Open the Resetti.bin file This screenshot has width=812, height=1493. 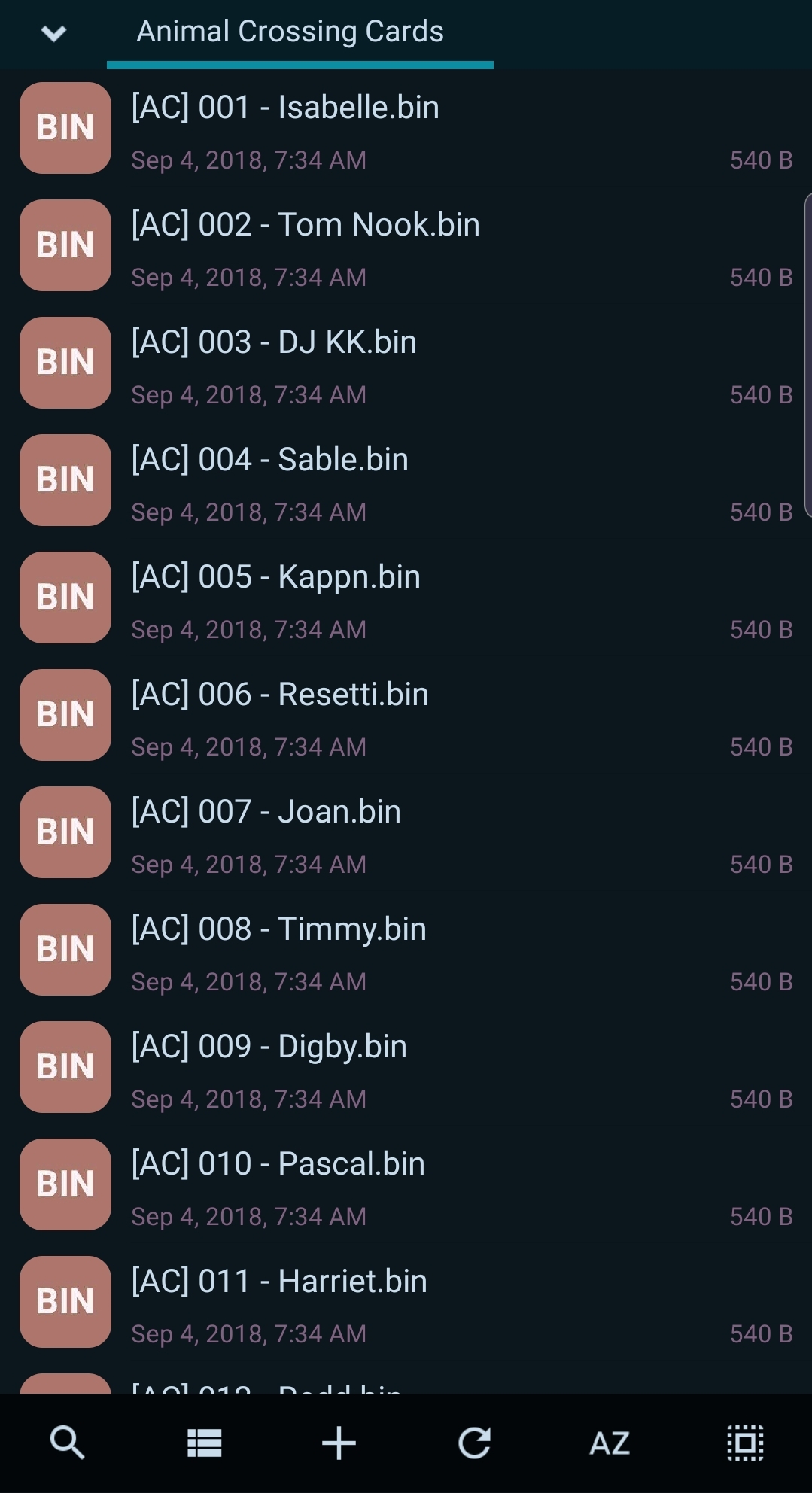(406, 716)
